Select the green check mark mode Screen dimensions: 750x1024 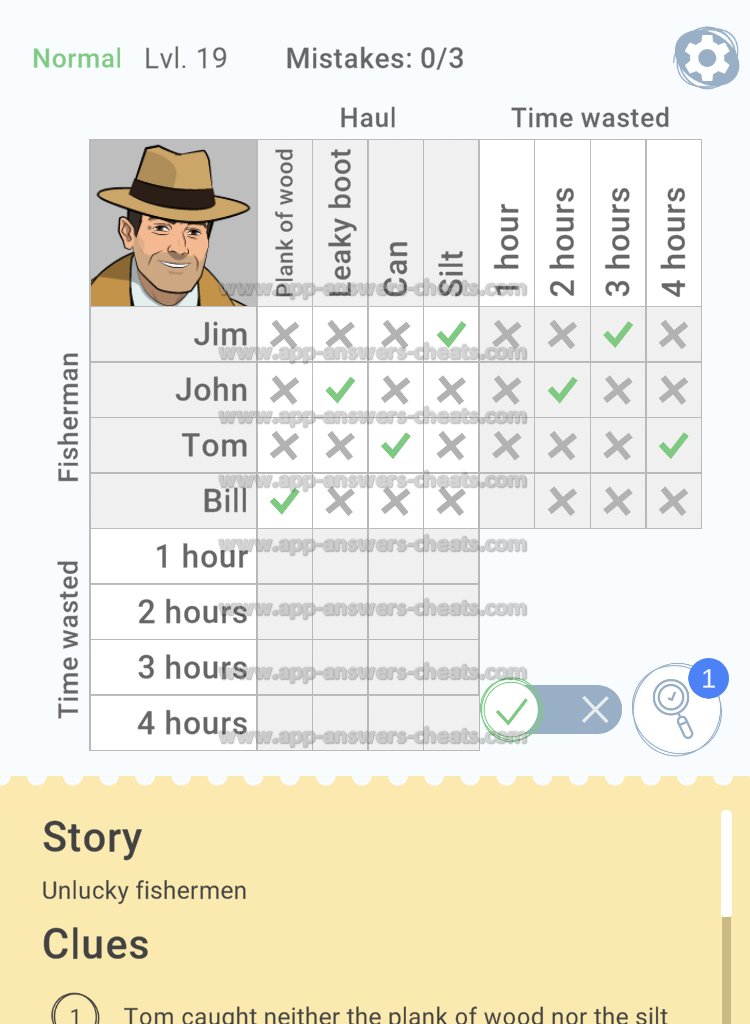(x=511, y=711)
